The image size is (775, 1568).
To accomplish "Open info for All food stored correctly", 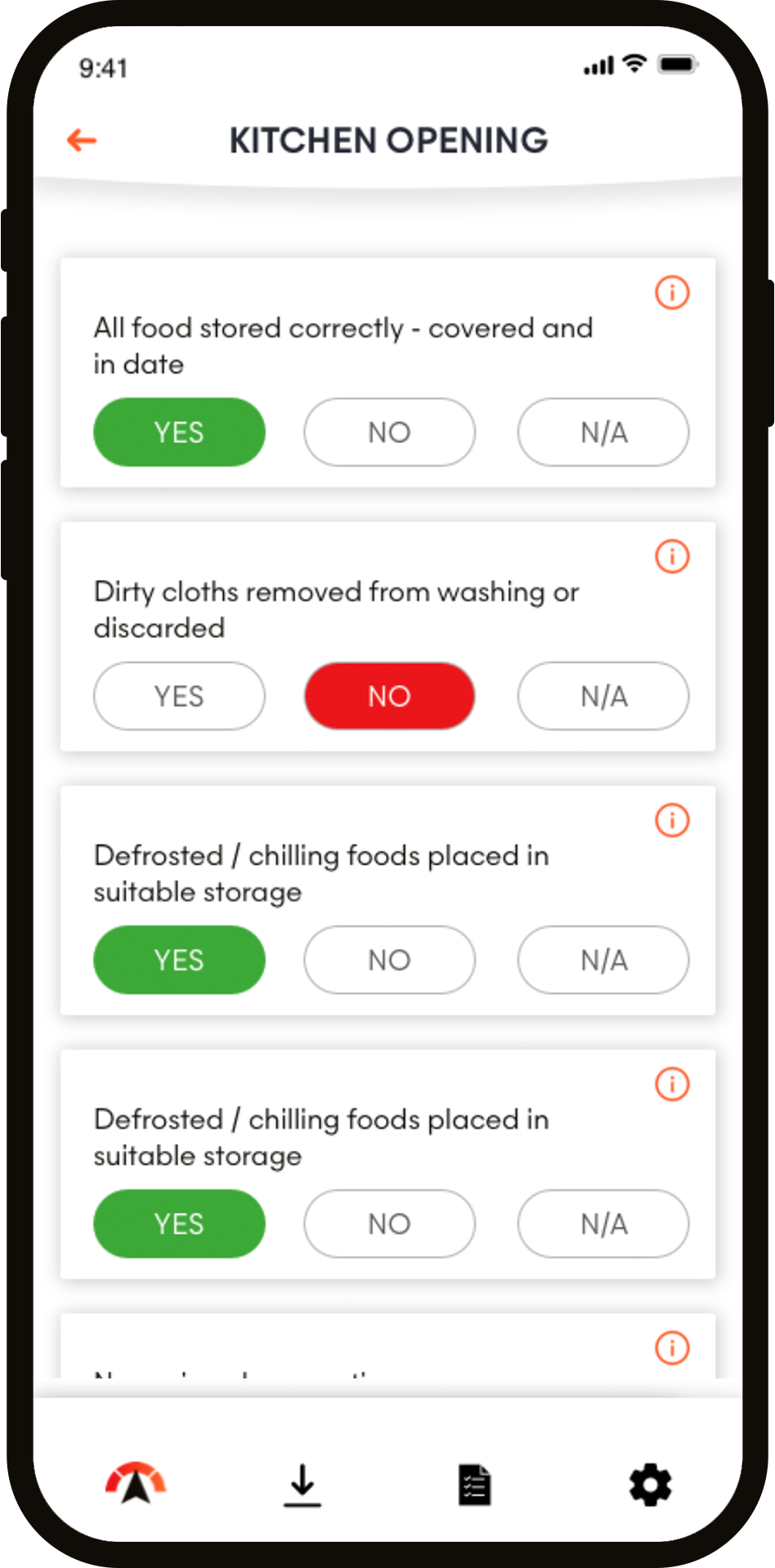I will pyautogui.click(x=672, y=292).
